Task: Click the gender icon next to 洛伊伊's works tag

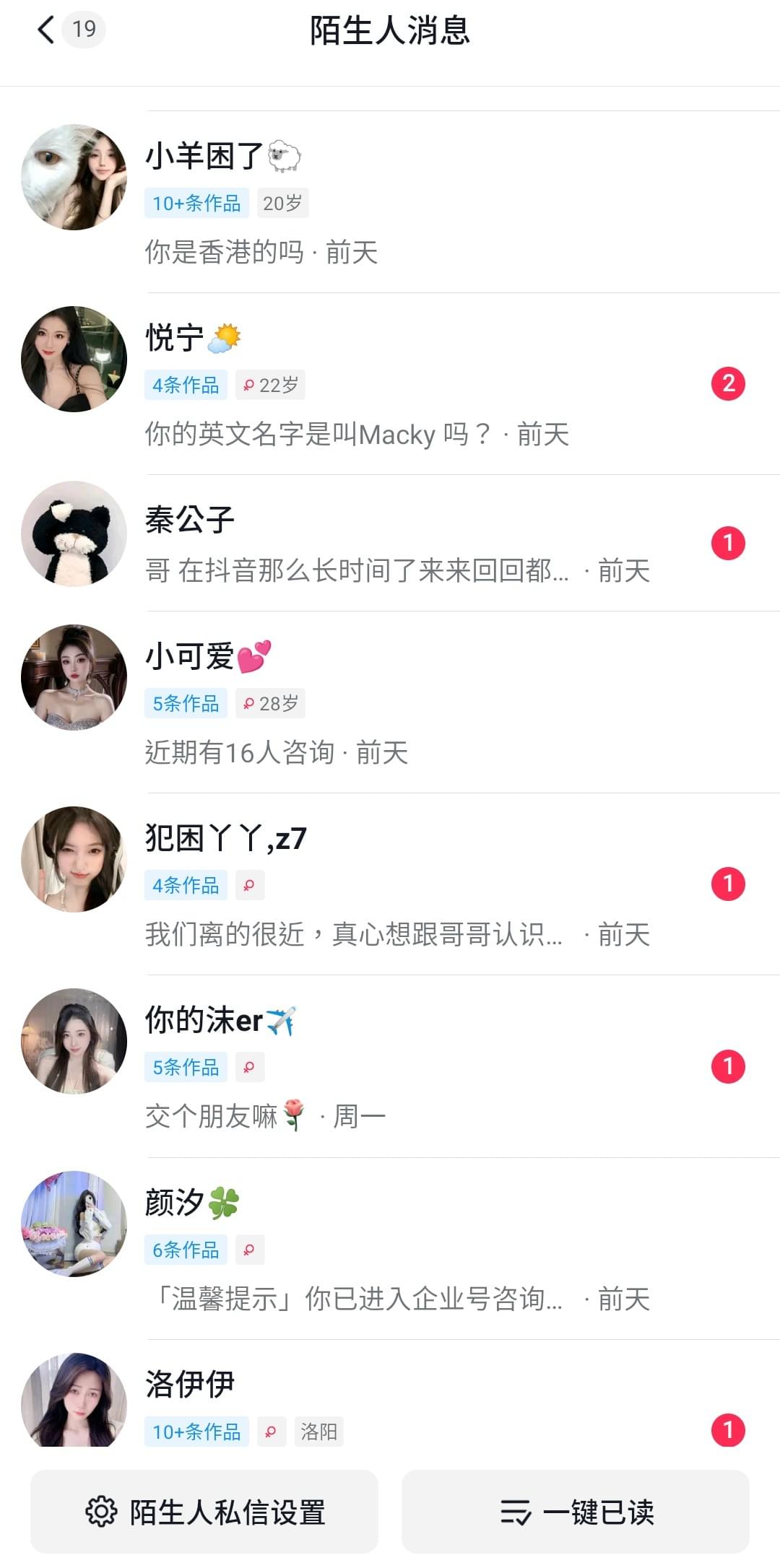Action: (270, 1432)
